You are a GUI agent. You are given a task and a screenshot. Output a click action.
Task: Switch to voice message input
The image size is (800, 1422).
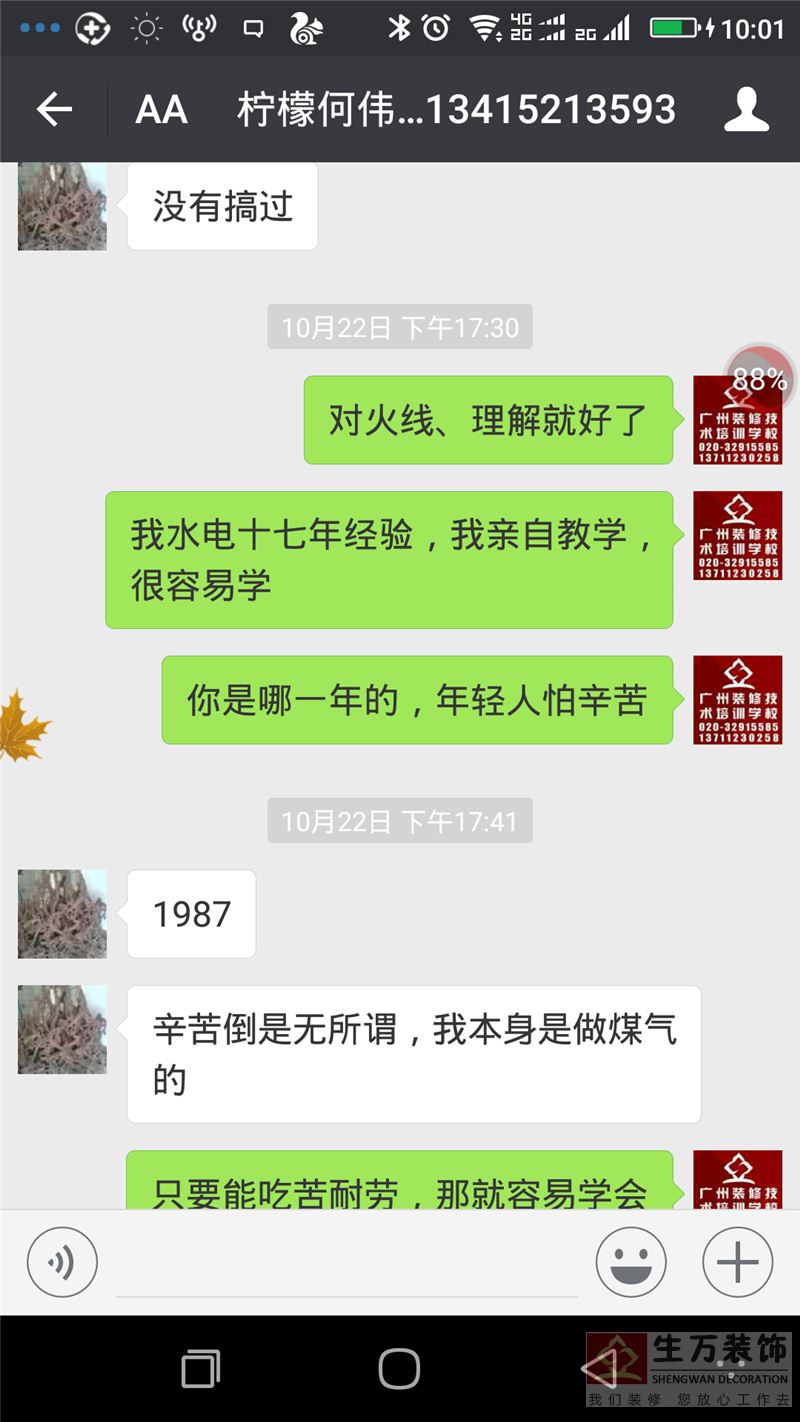62,1262
